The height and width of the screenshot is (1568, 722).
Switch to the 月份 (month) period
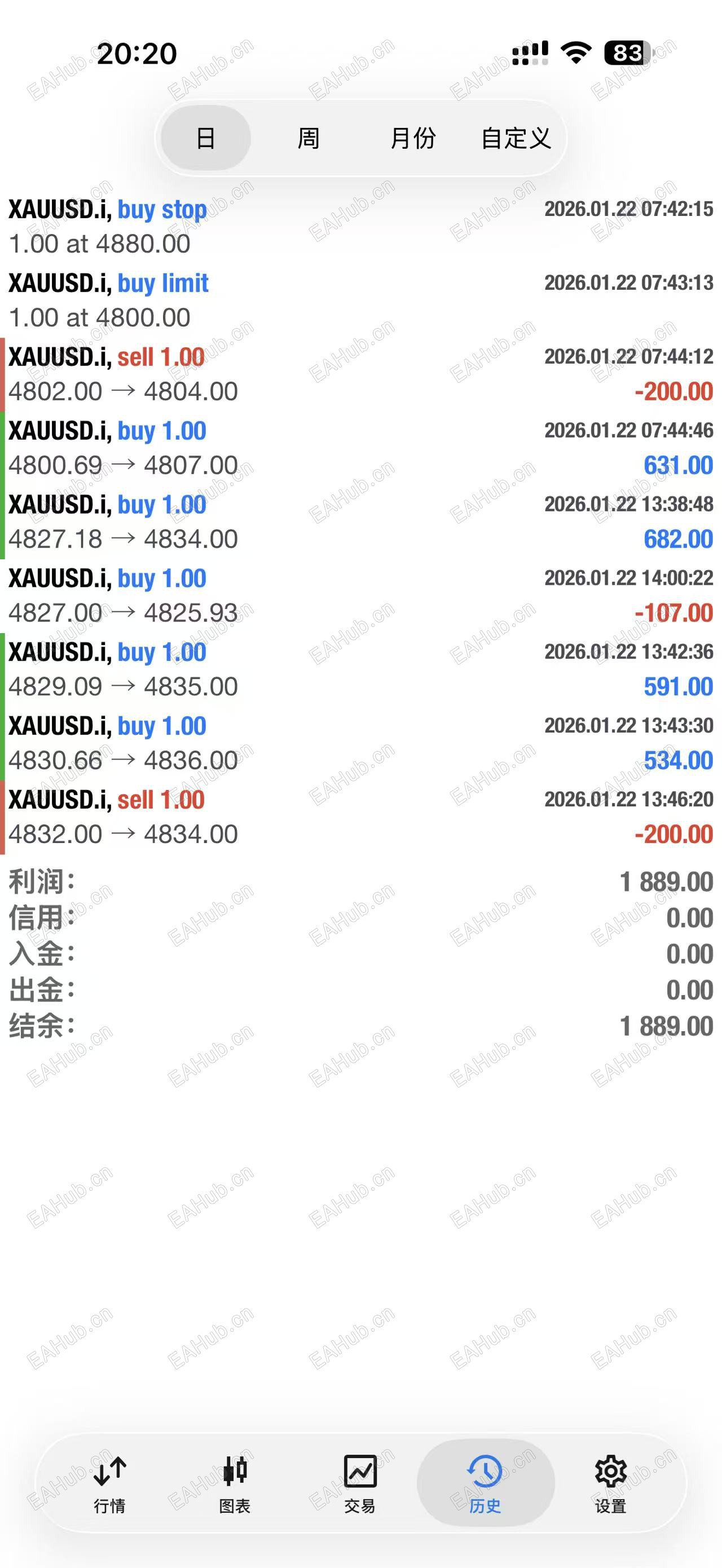pos(413,138)
